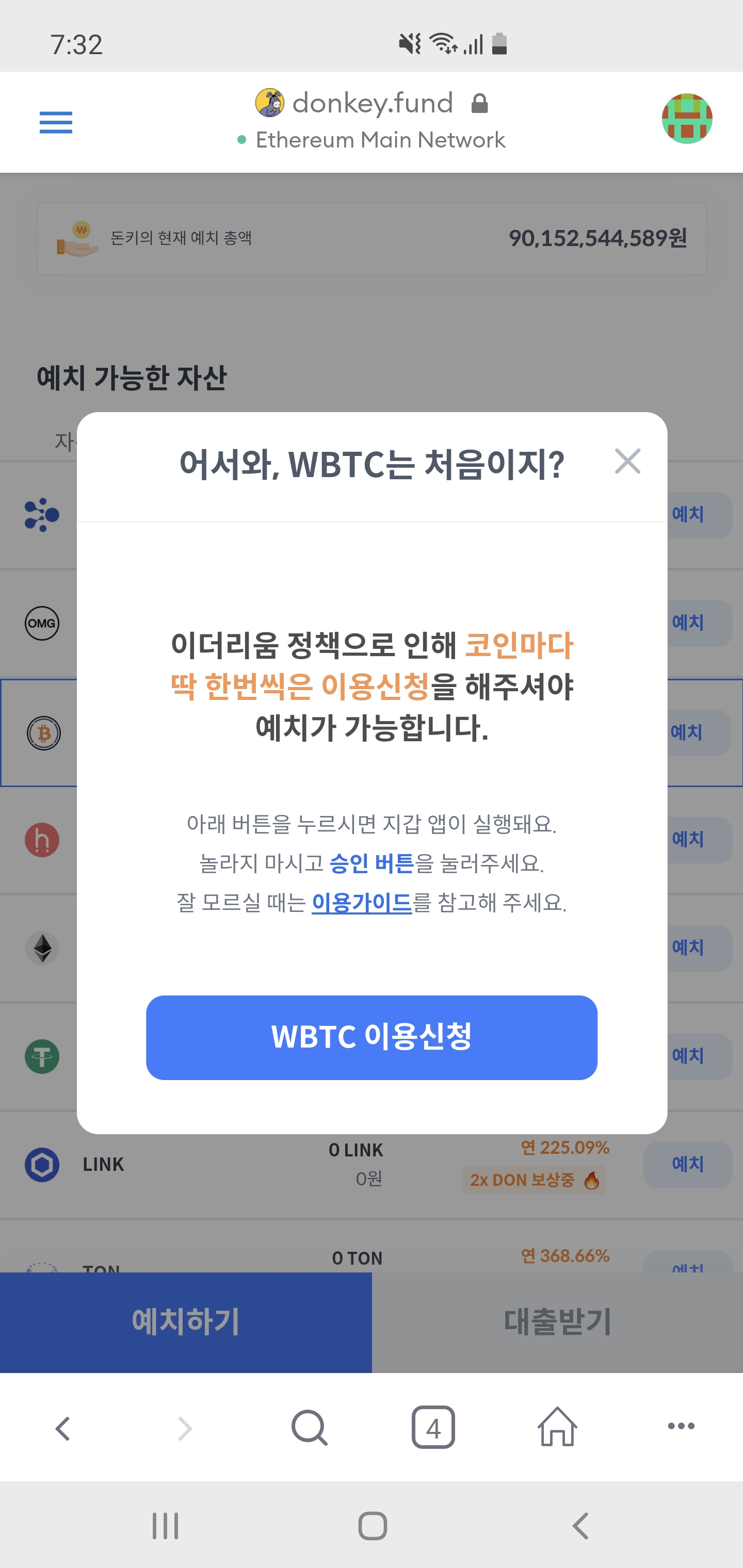Screen dimensions: 743x1568
Task: Open the 이용가이드 link
Action: 362,903
